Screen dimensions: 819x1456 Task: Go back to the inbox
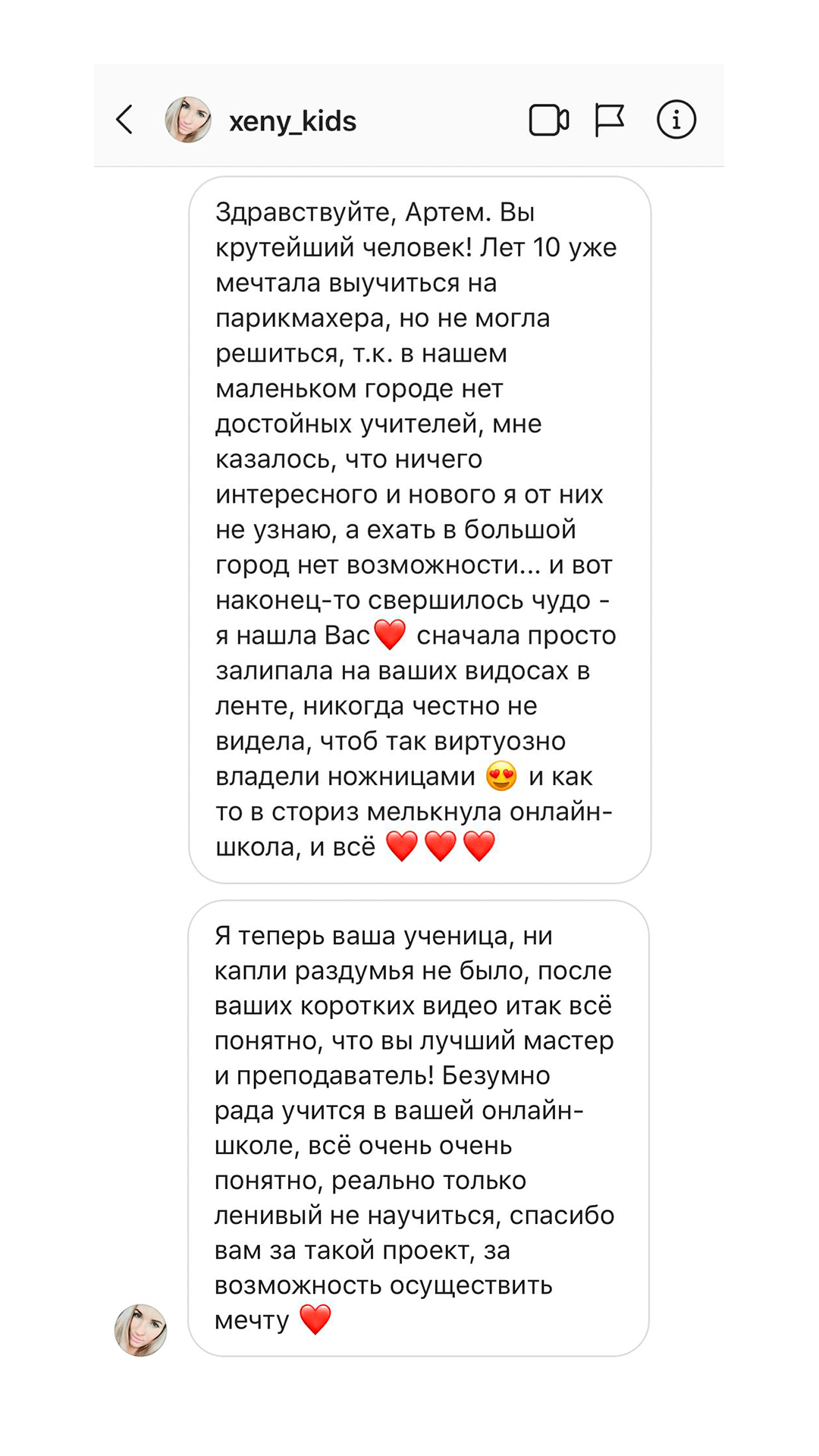click(125, 120)
